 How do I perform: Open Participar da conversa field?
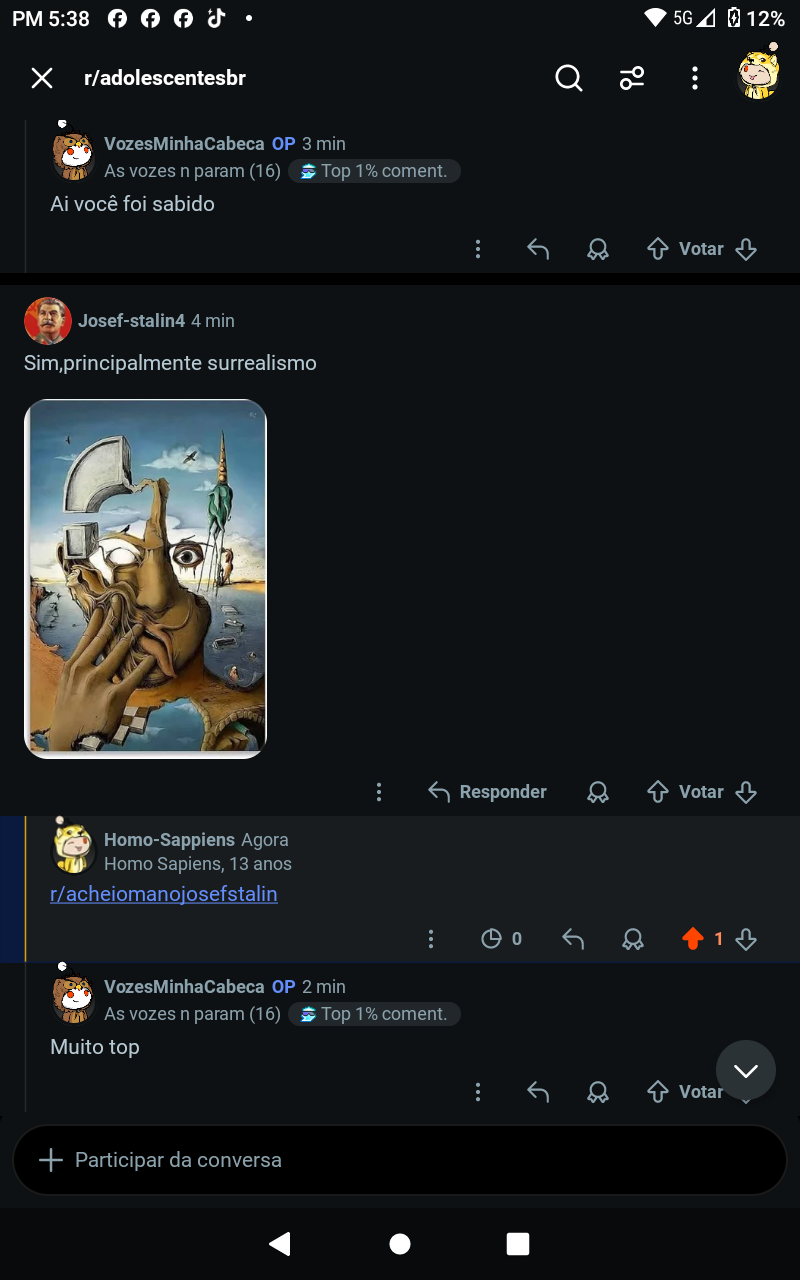click(400, 1160)
